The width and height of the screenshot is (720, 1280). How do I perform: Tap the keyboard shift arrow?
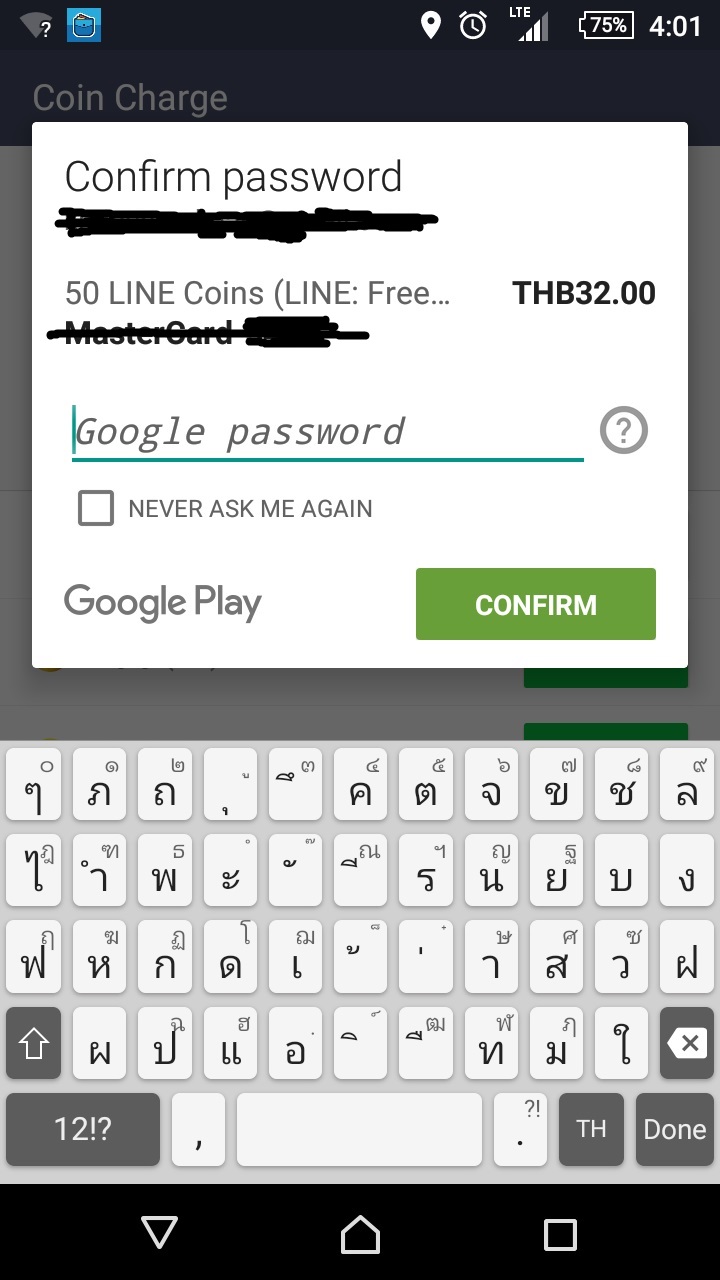(x=34, y=1044)
